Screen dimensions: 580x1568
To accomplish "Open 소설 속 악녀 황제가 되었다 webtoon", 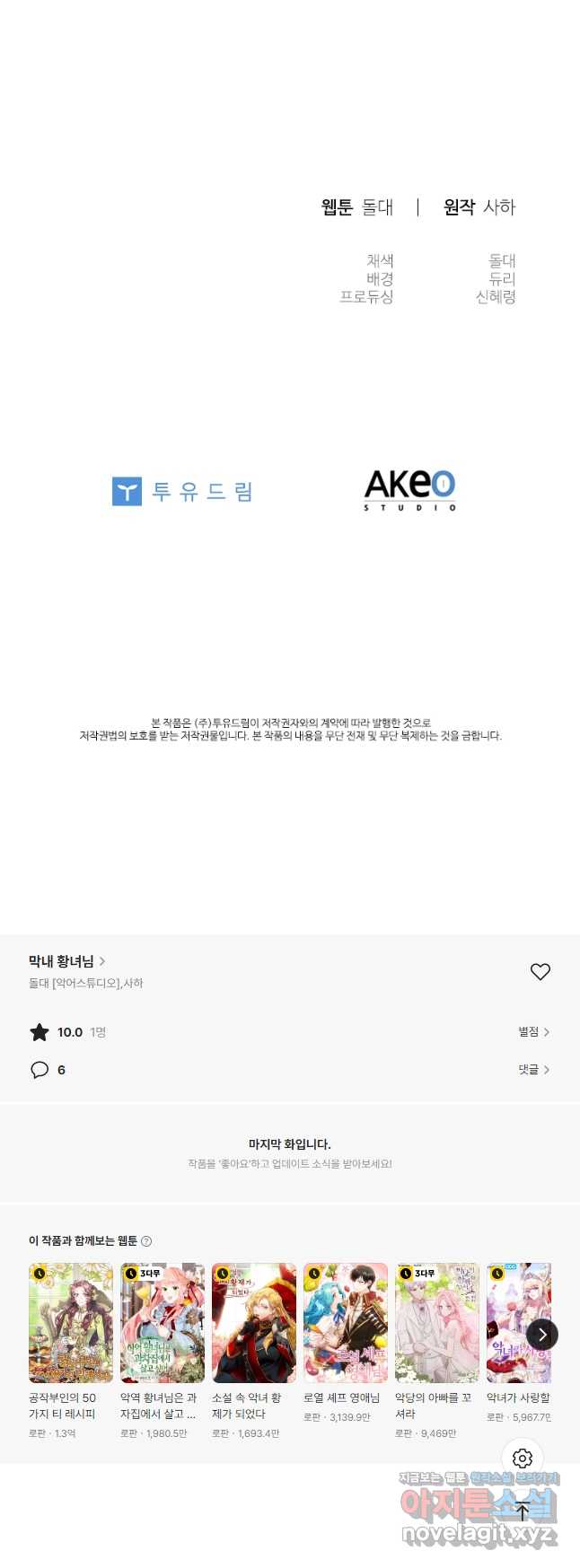I will pos(254,1323).
